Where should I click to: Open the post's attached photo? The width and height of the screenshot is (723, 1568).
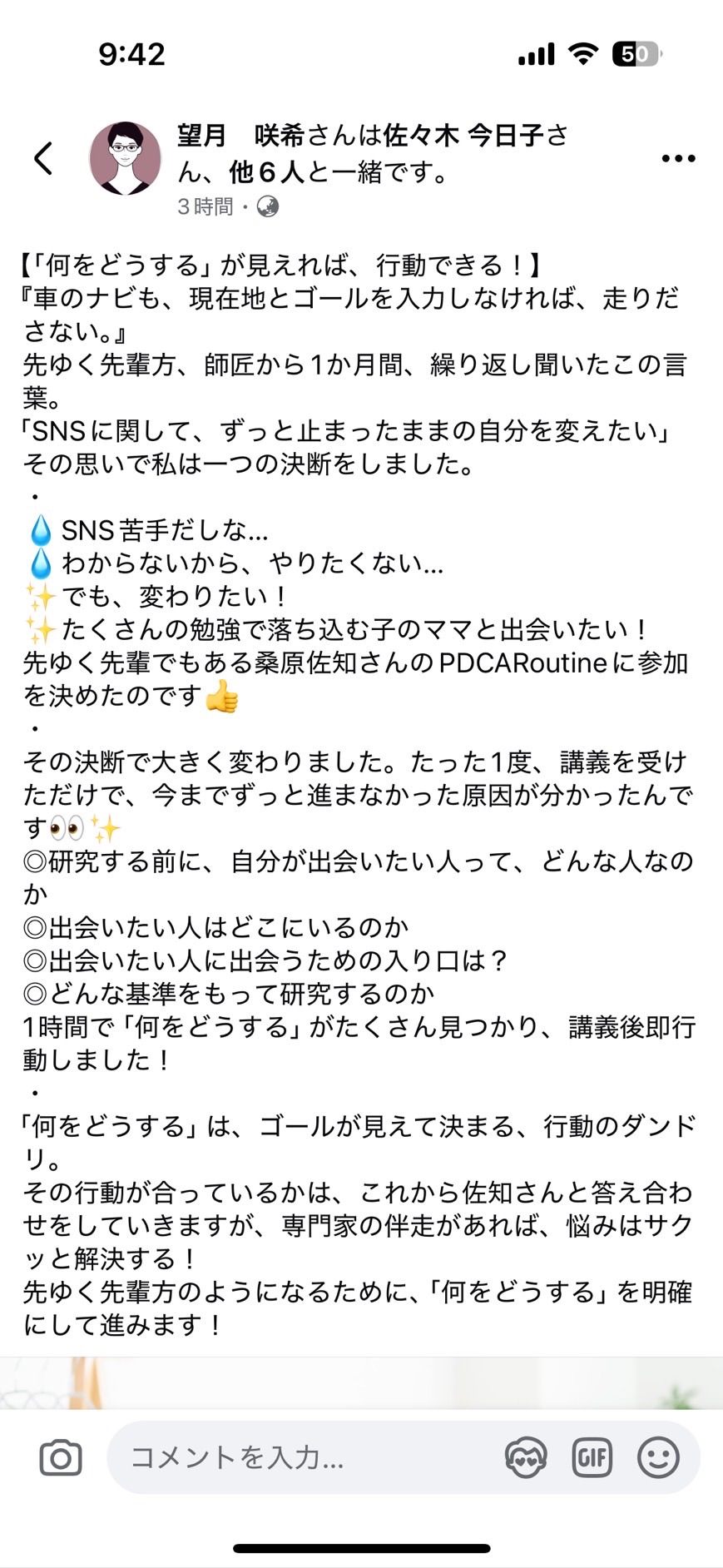[x=361, y=1383]
